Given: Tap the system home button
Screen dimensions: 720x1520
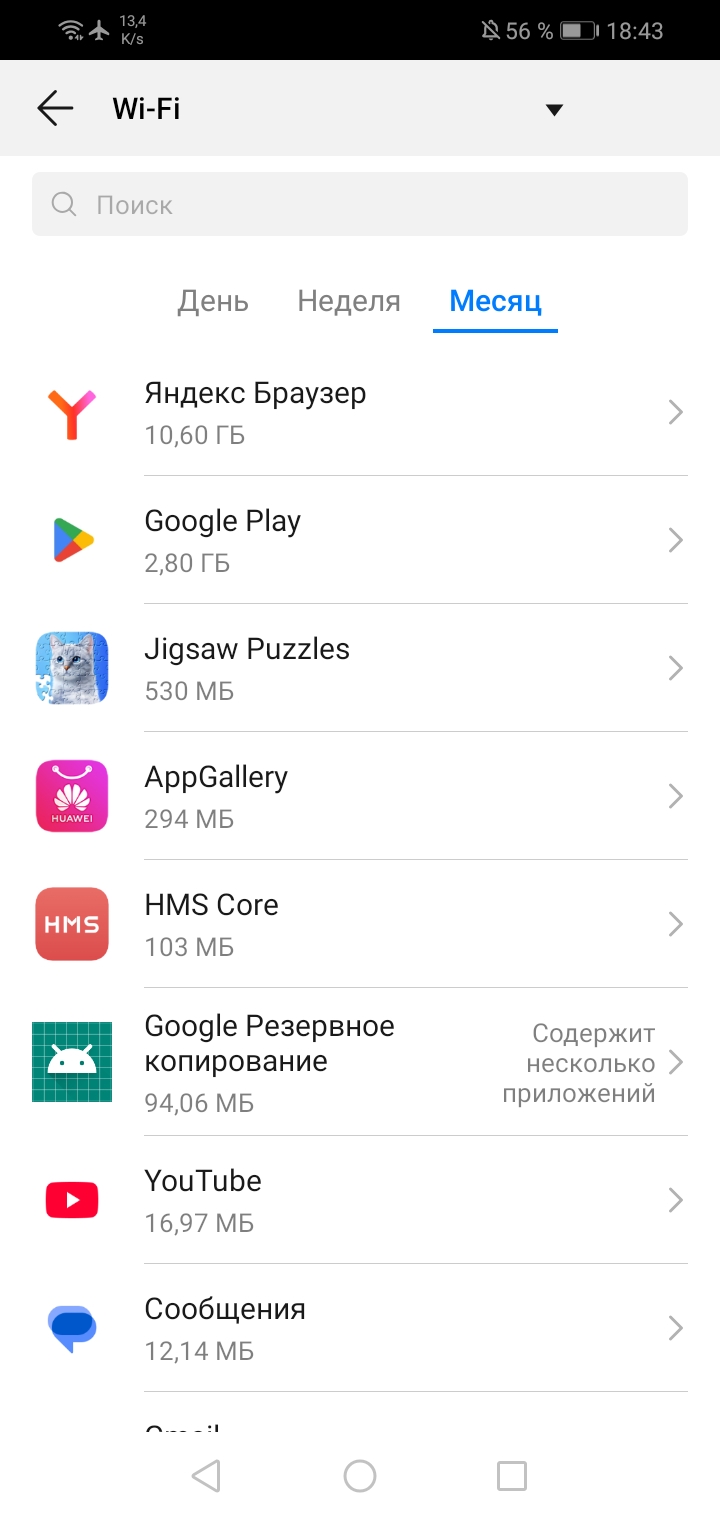Looking at the screenshot, I should (x=360, y=1476).
